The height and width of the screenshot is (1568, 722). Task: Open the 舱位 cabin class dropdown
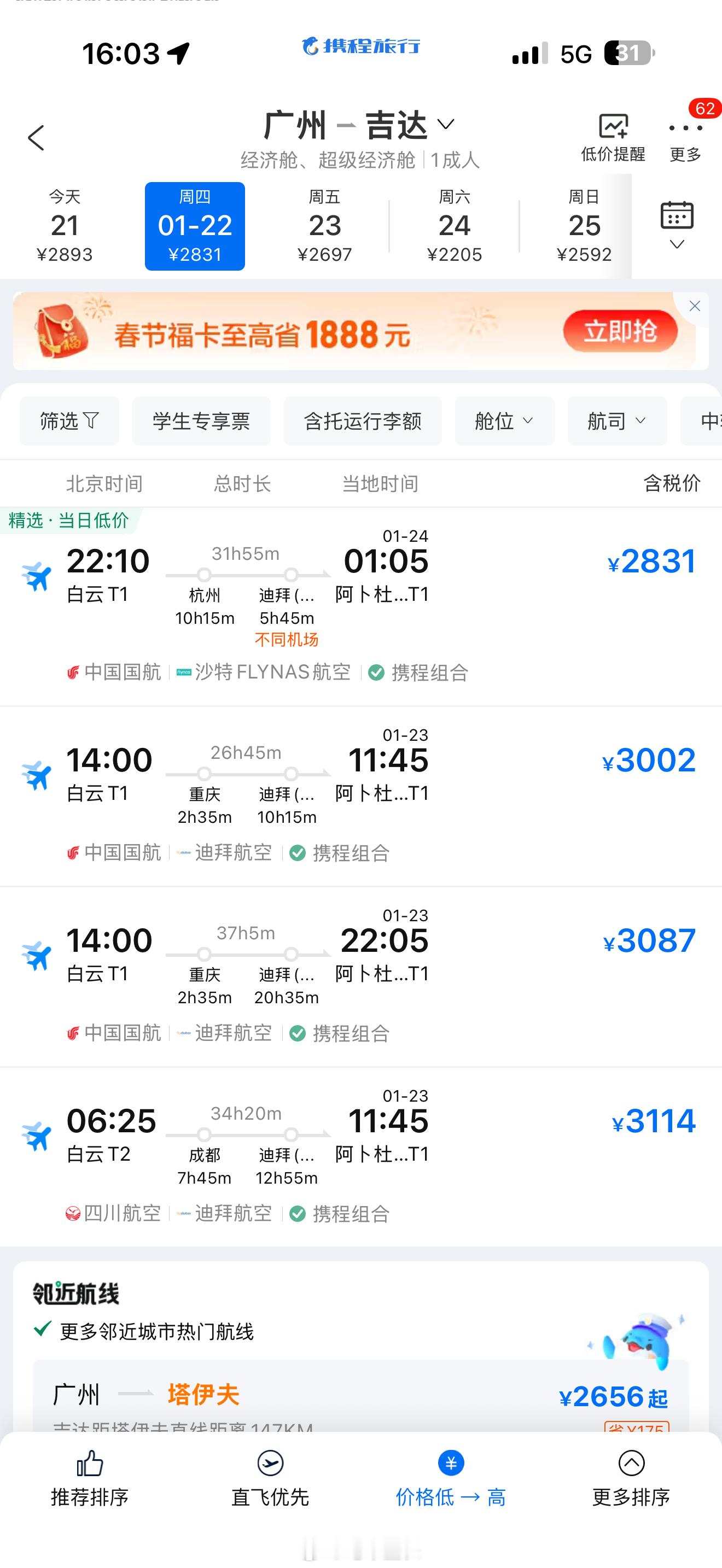click(x=504, y=420)
